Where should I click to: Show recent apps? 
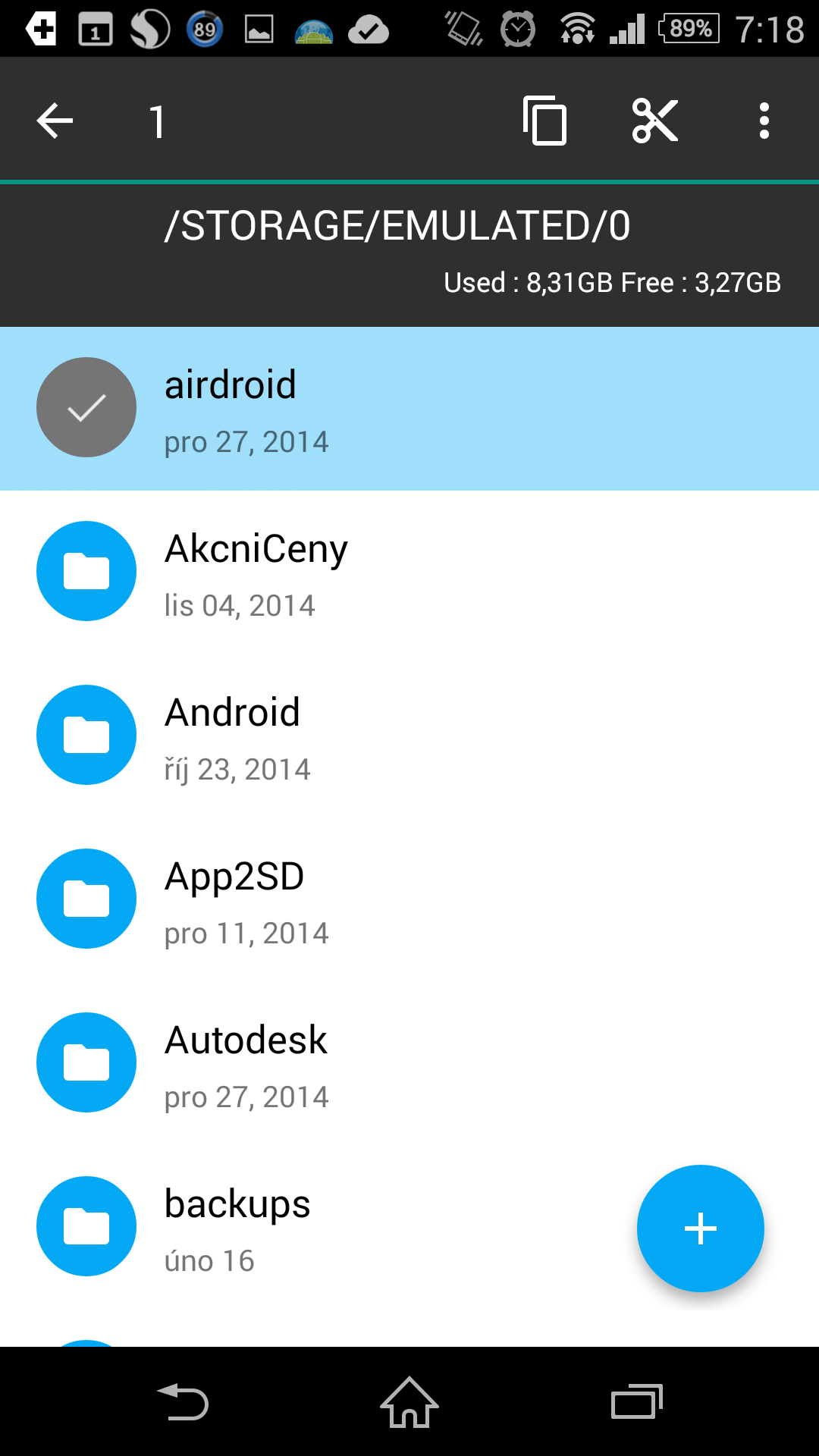[637, 1402]
